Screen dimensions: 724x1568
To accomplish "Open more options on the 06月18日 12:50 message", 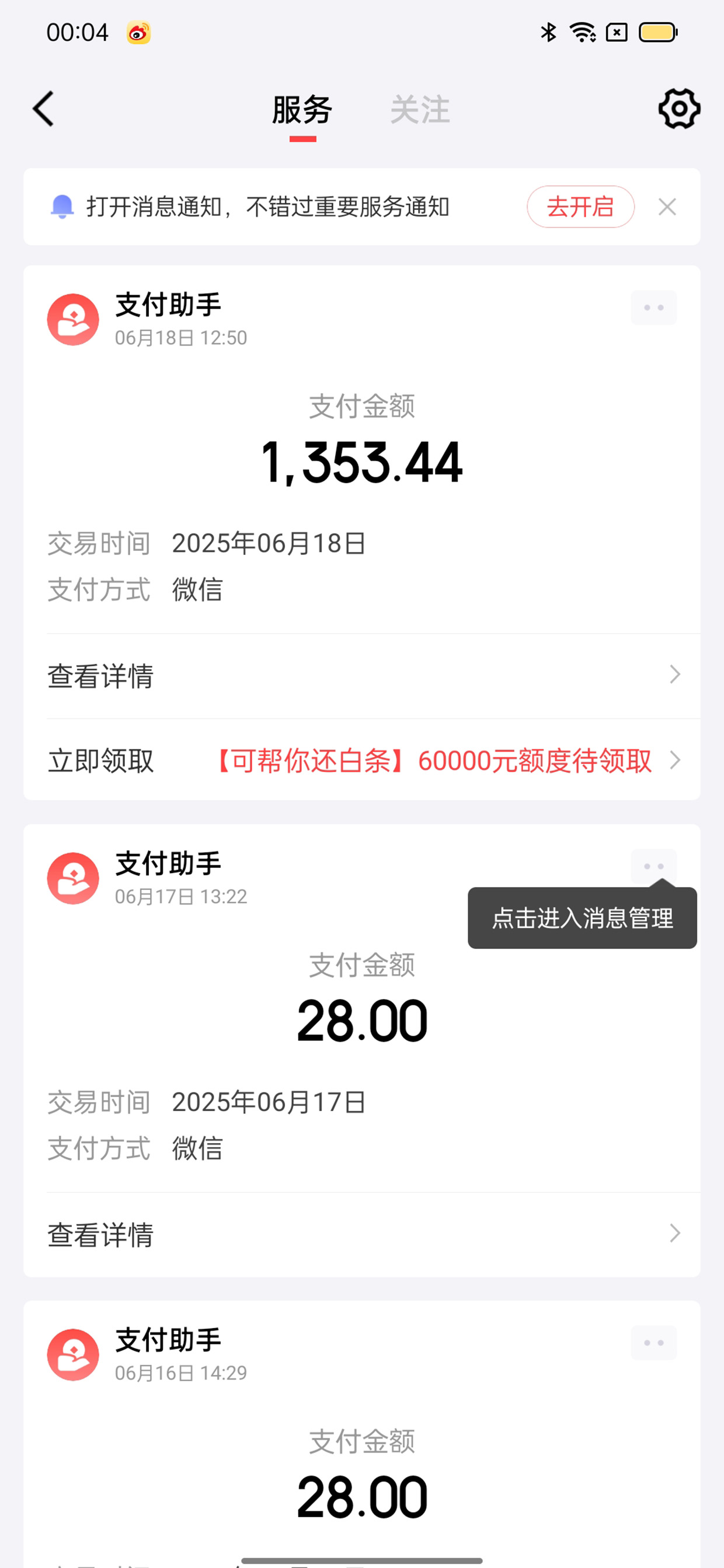I will tap(653, 308).
